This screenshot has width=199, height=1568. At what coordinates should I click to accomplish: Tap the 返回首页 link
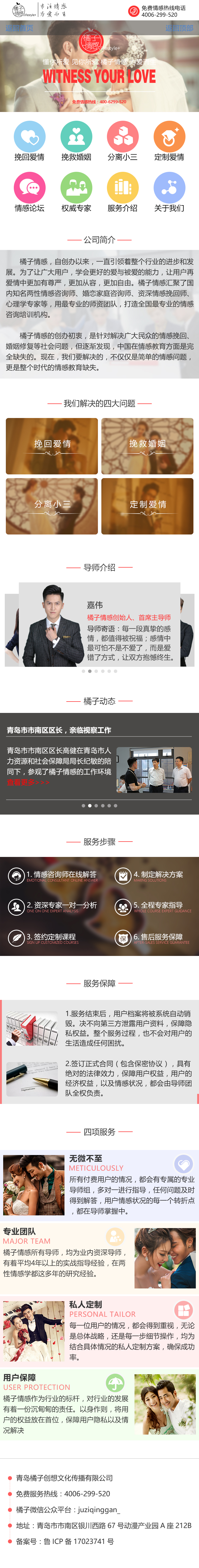20,28
